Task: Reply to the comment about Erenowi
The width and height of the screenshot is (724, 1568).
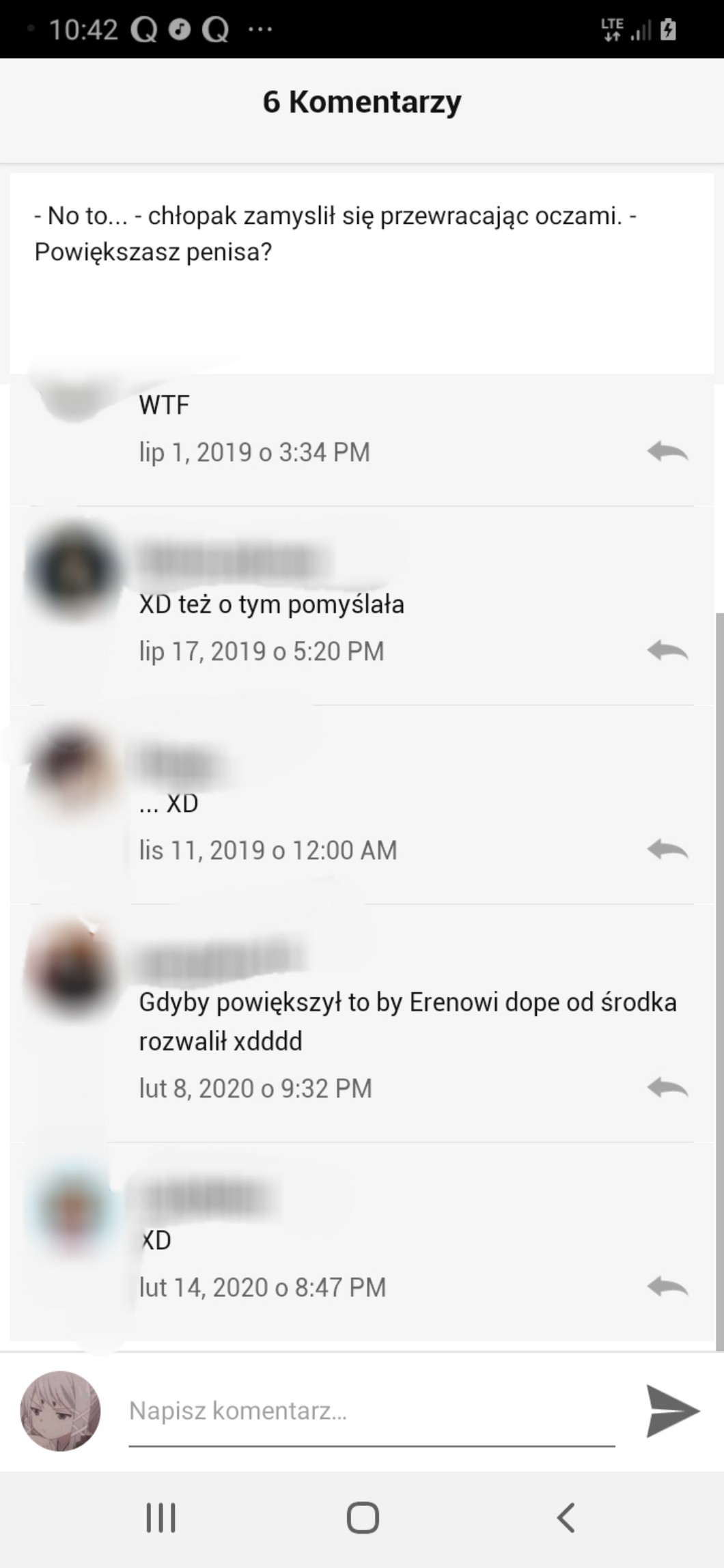Action: (x=667, y=1087)
